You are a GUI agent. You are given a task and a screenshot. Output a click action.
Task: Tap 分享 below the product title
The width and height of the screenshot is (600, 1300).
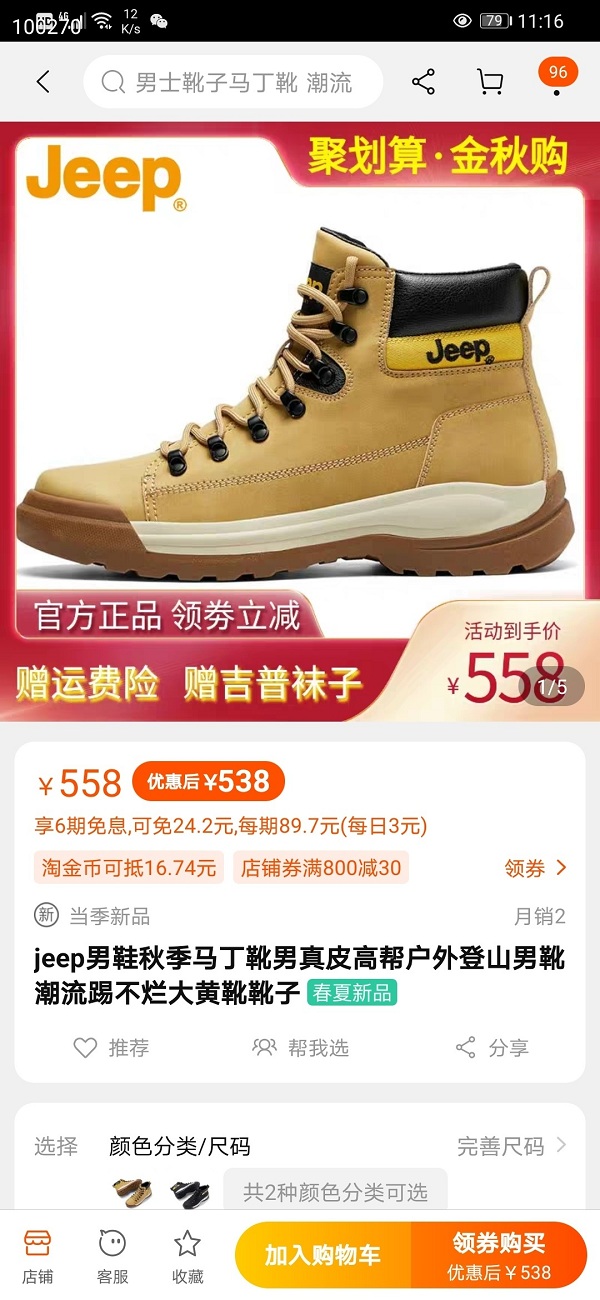click(x=492, y=1048)
